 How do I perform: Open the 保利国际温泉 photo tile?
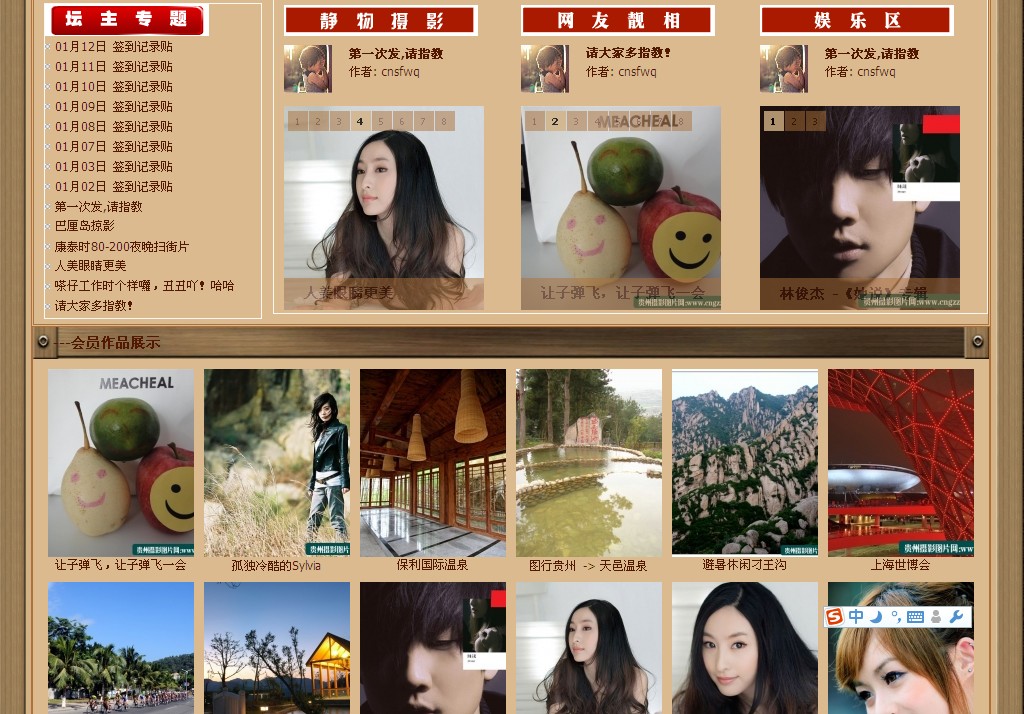click(432, 462)
